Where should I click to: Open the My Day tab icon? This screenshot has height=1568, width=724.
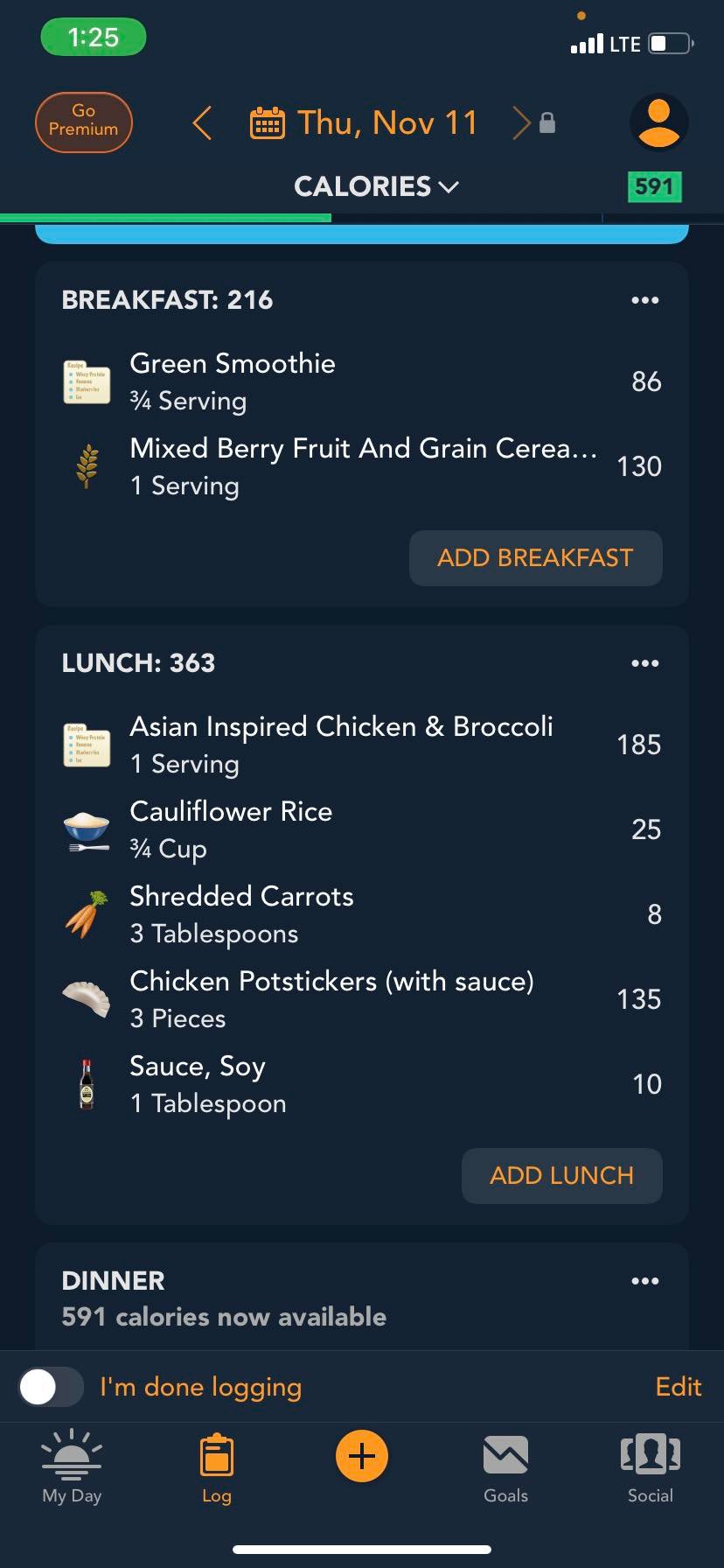(72, 1457)
